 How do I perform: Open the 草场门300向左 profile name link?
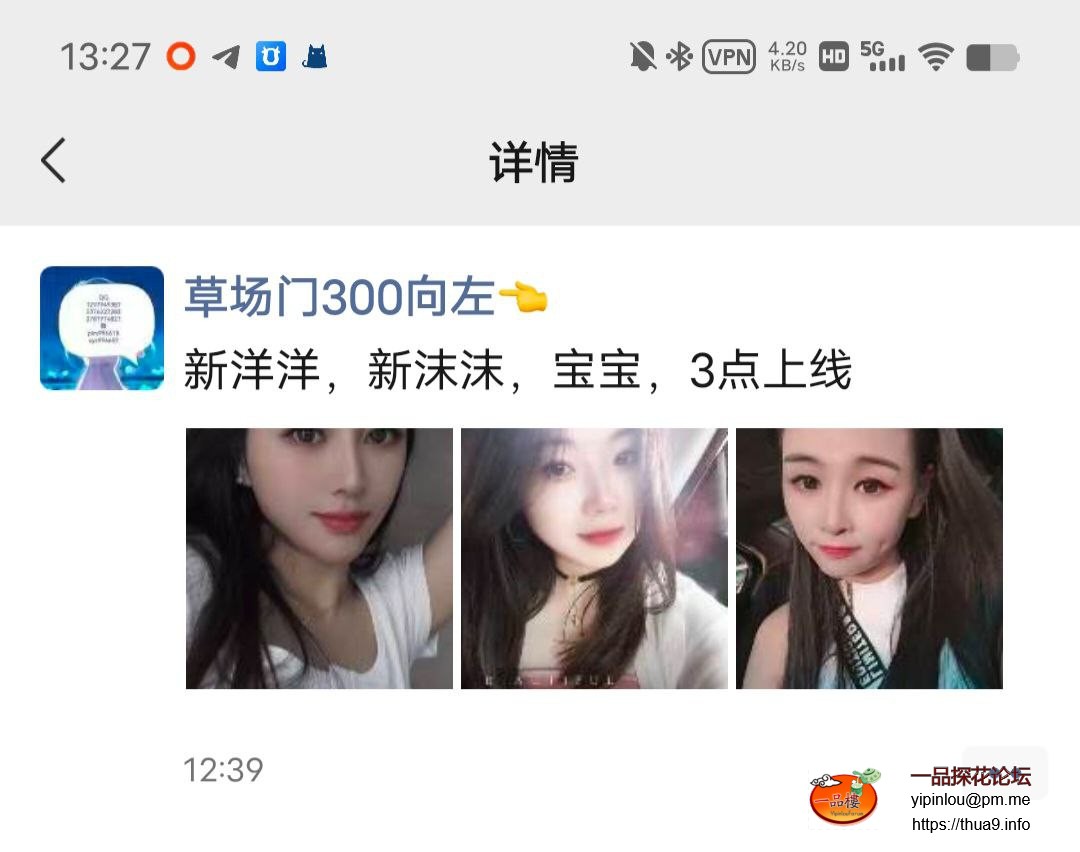[x=340, y=298]
